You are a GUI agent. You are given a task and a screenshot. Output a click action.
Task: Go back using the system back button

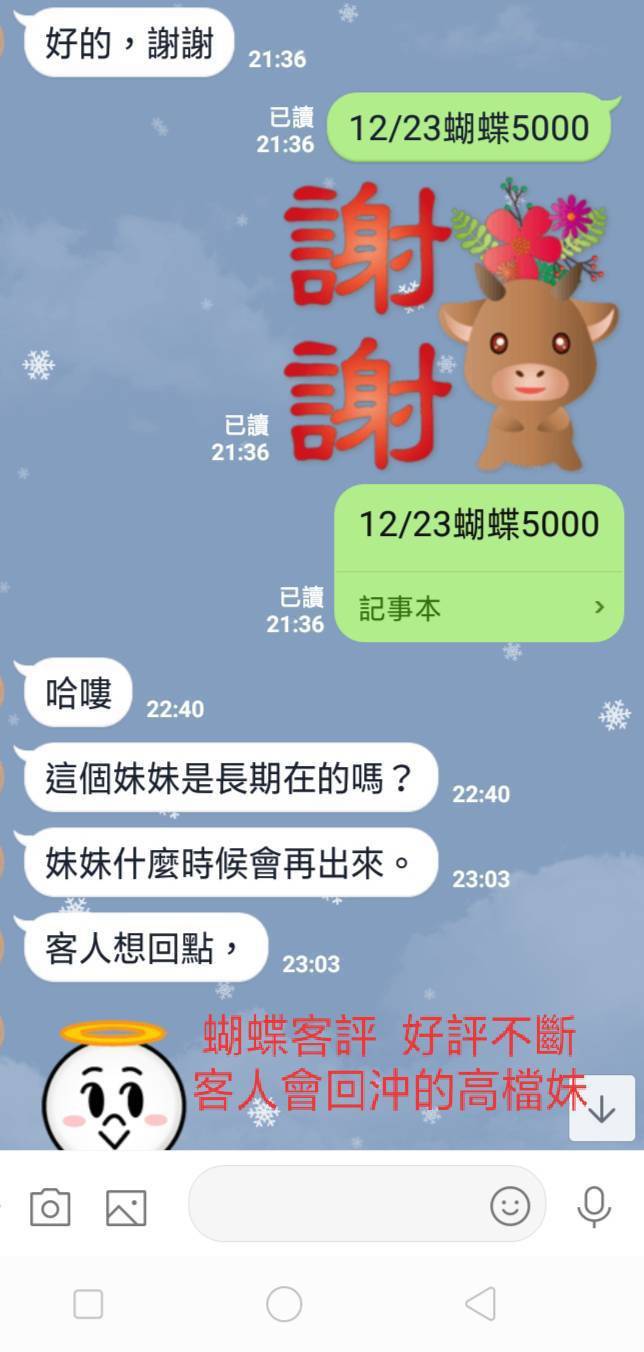481,1303
